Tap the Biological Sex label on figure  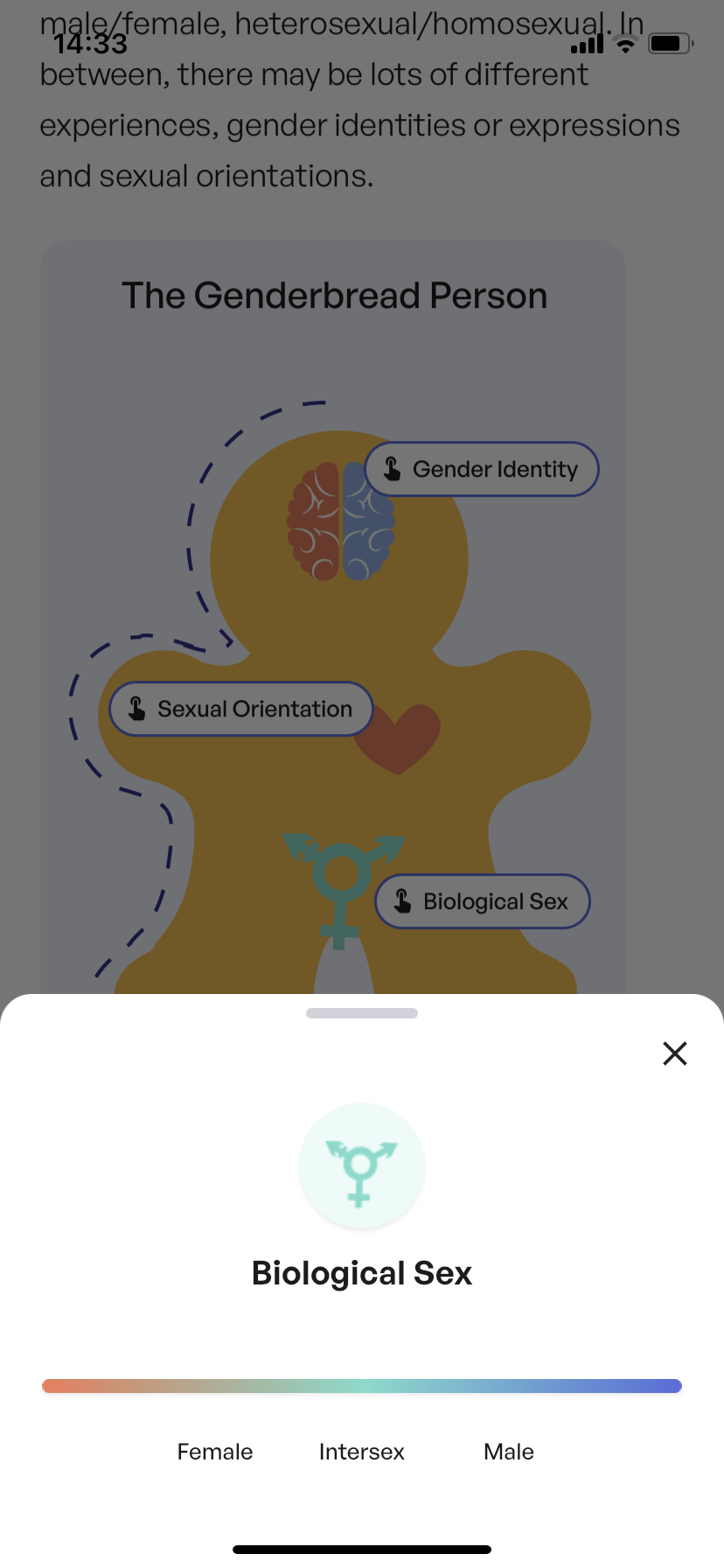tap(483, 901)
